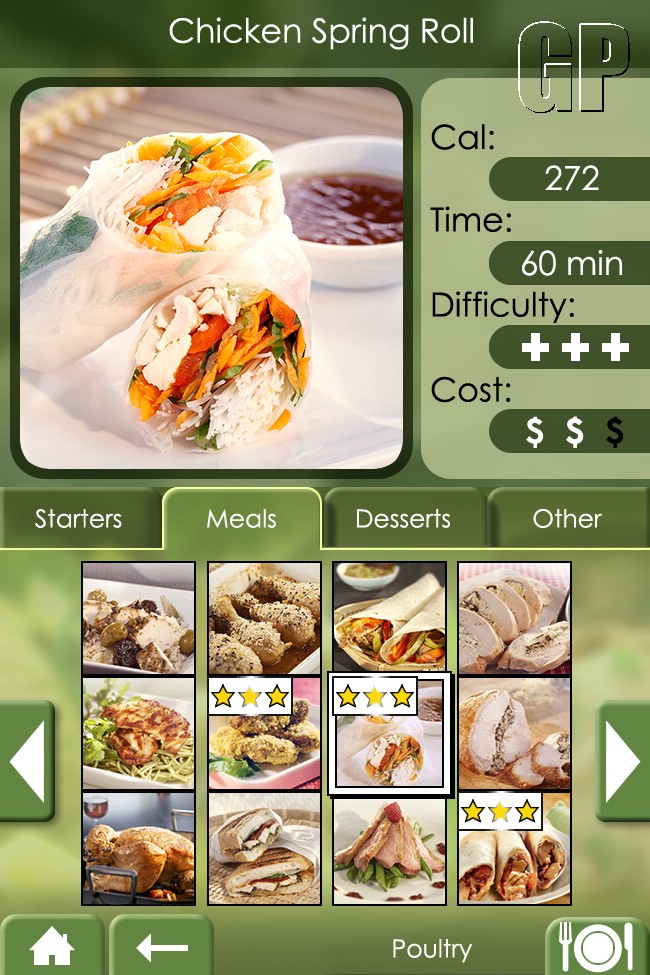View the chicken with olives recipe
The width and height of the screenshot is (650, 975).
[x=138, y=617]
